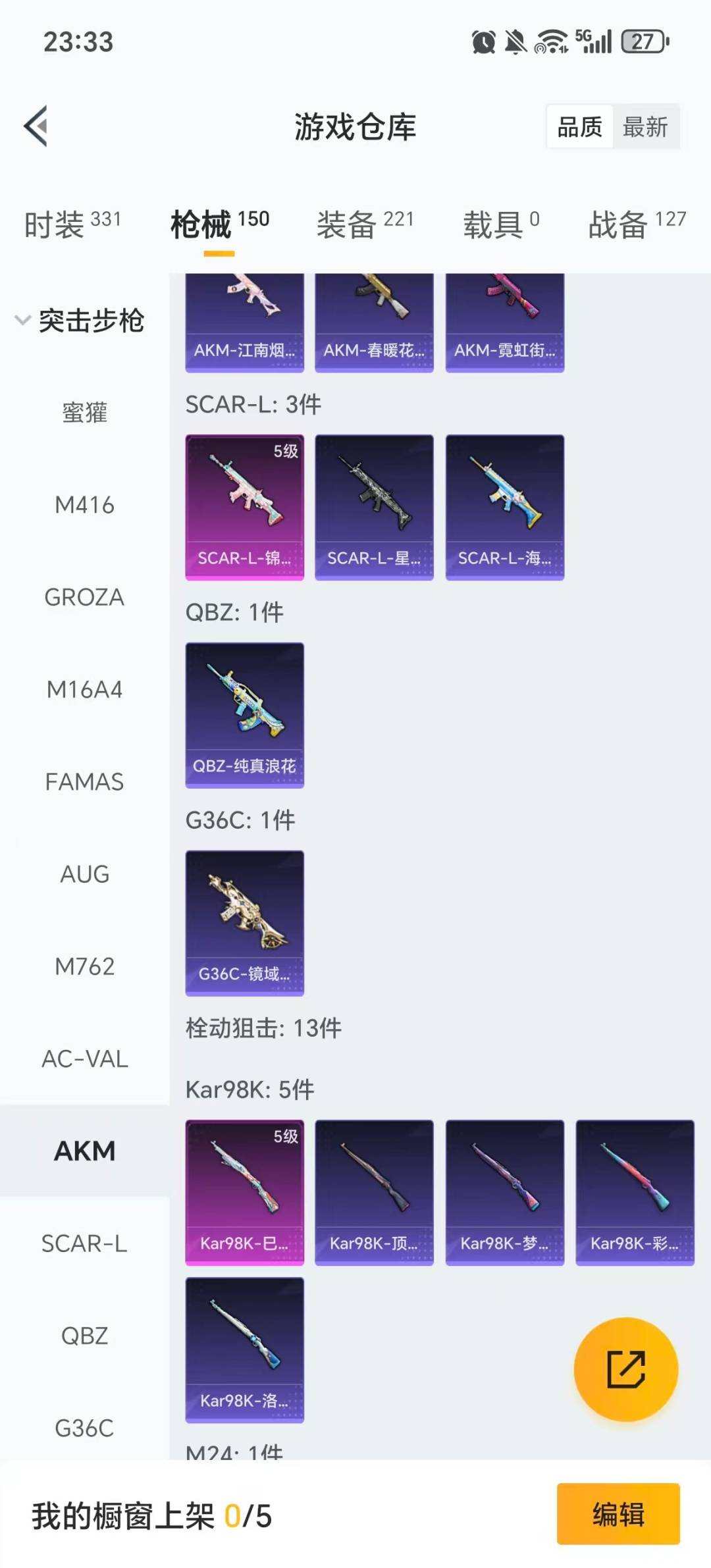Open the G36C-镜域 skin tile
The width and height of the screenshot is (711, 1568).
(244, 923)
